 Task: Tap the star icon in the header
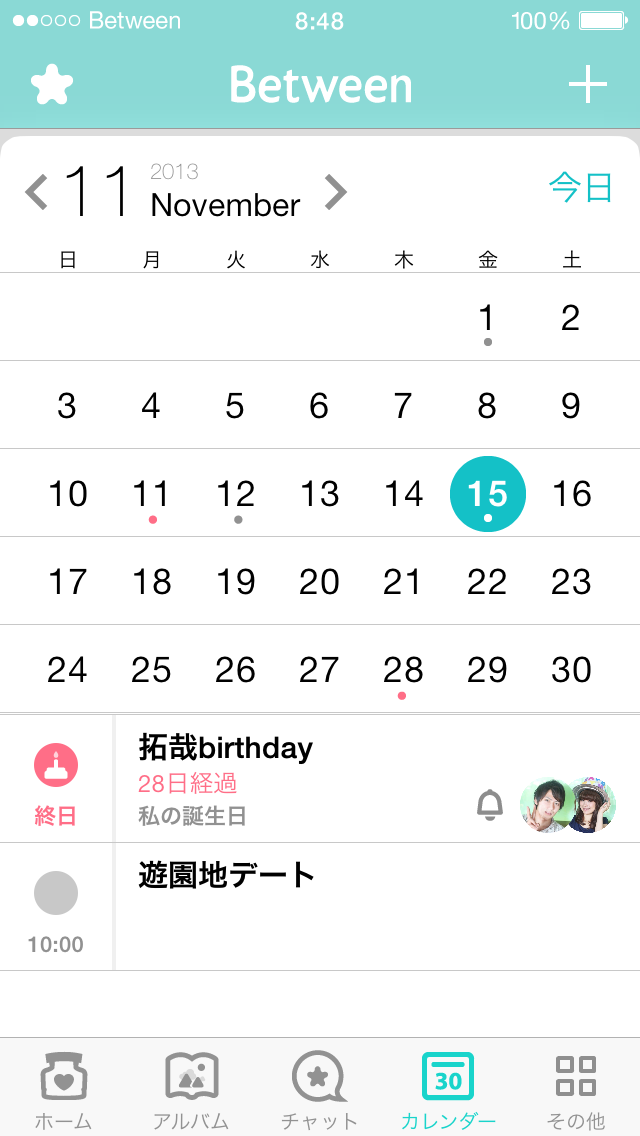[x=52, y=85]
